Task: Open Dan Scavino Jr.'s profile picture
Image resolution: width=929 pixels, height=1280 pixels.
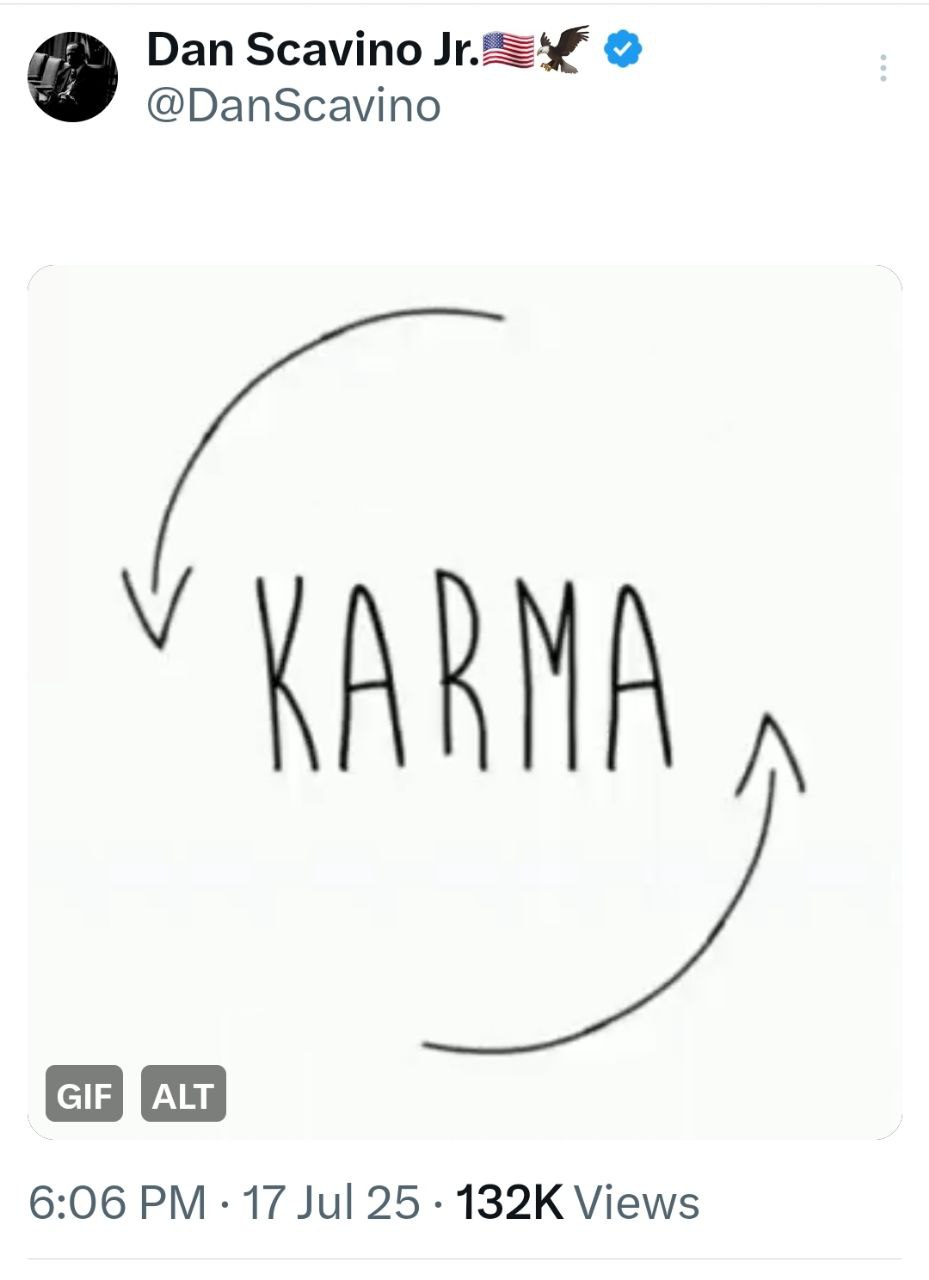Action: click(72, 77)
